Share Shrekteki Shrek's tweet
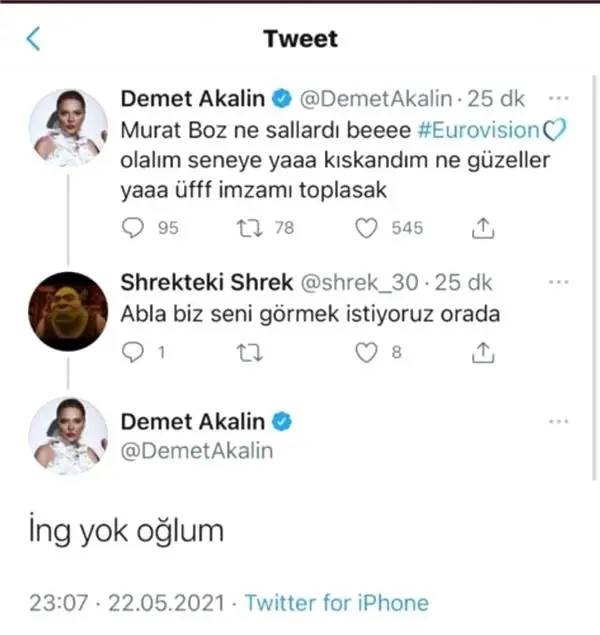Viewport: 600px width, 635px height. coord(481,352)
